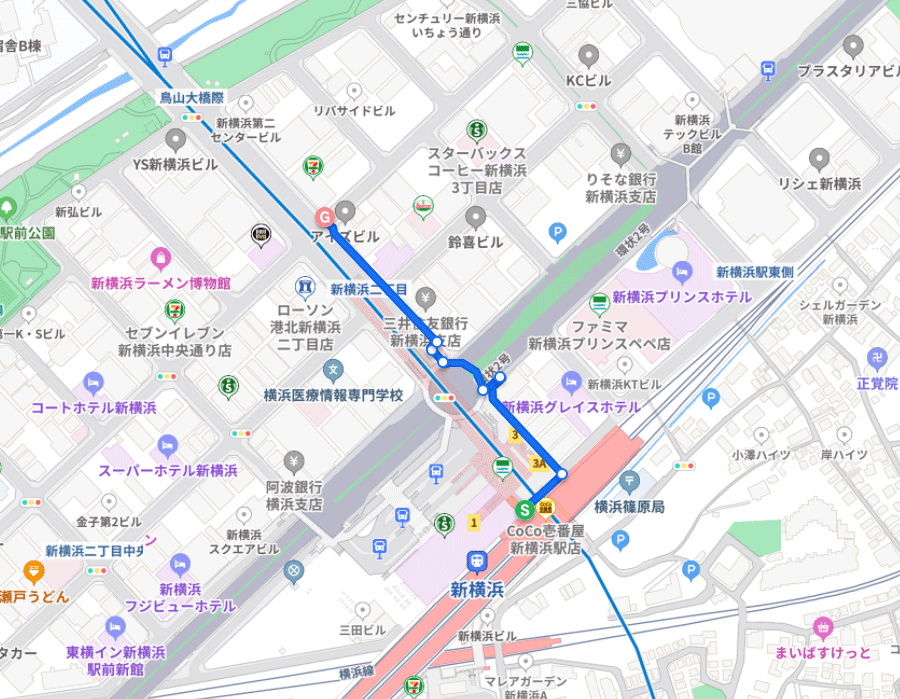Image resolution: width=900 pixels, height=699 pixels.
Task: View スーパーホテル新横浜 hotel marker
Action: coord(167,445)
